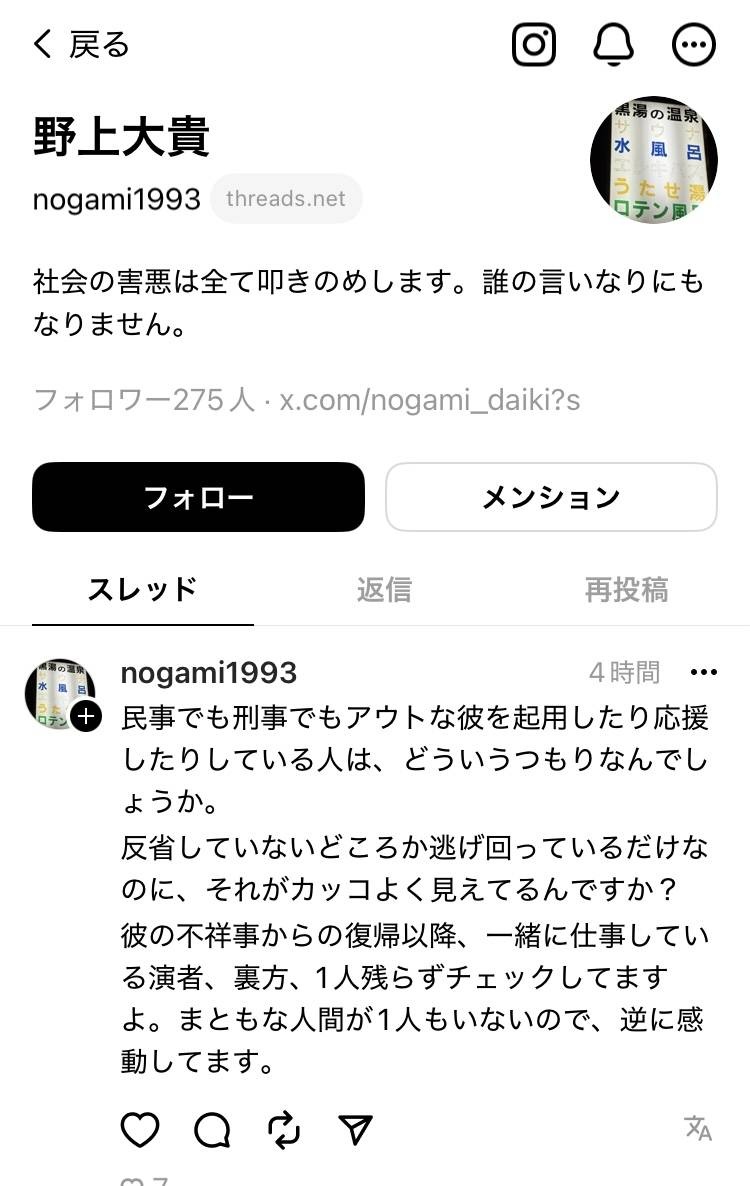Switch to the 返信 tab

(384, 590)
